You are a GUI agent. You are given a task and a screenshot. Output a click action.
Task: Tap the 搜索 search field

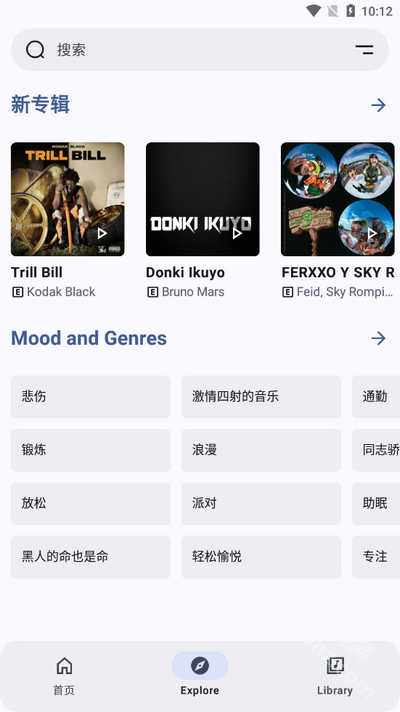[200, 50]
